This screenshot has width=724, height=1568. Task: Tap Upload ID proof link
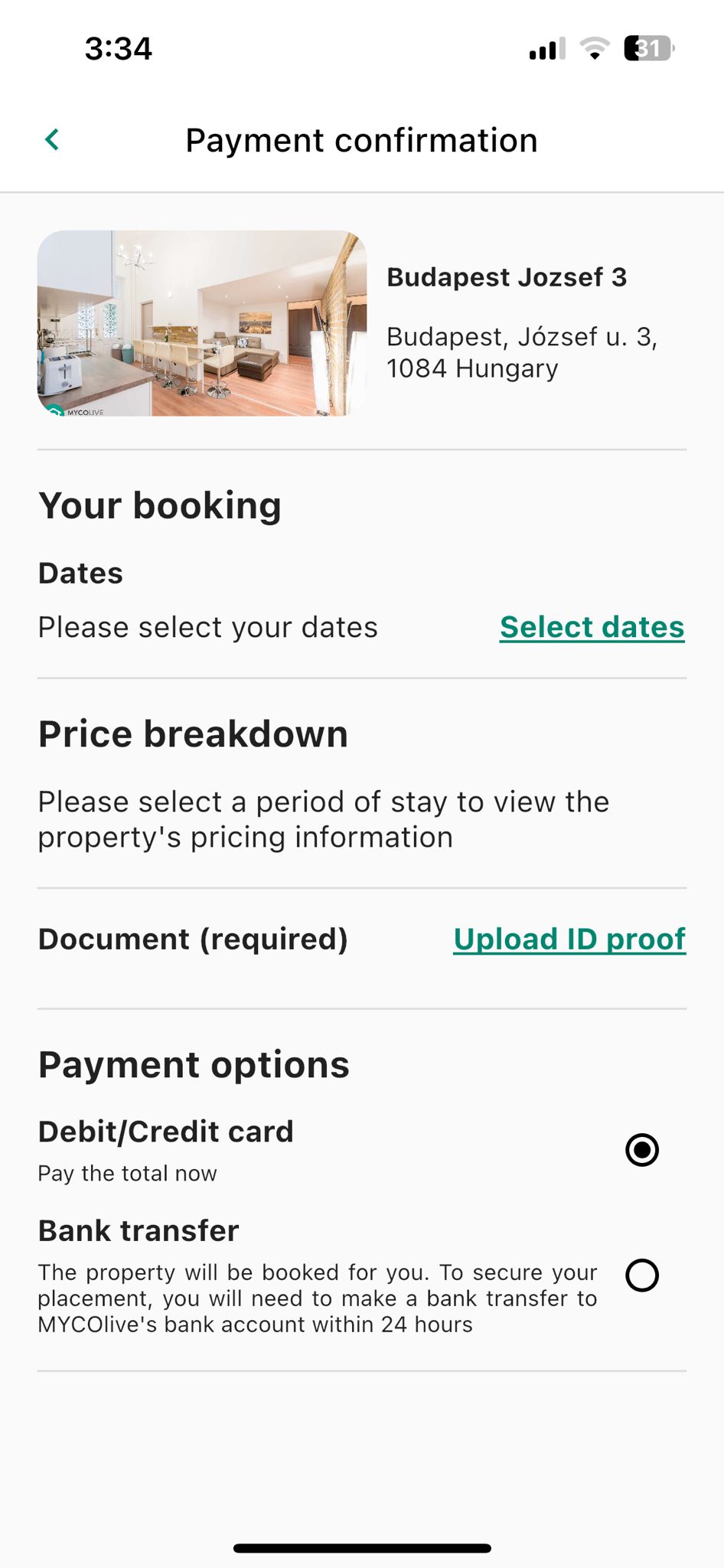[x=569, y=939]
